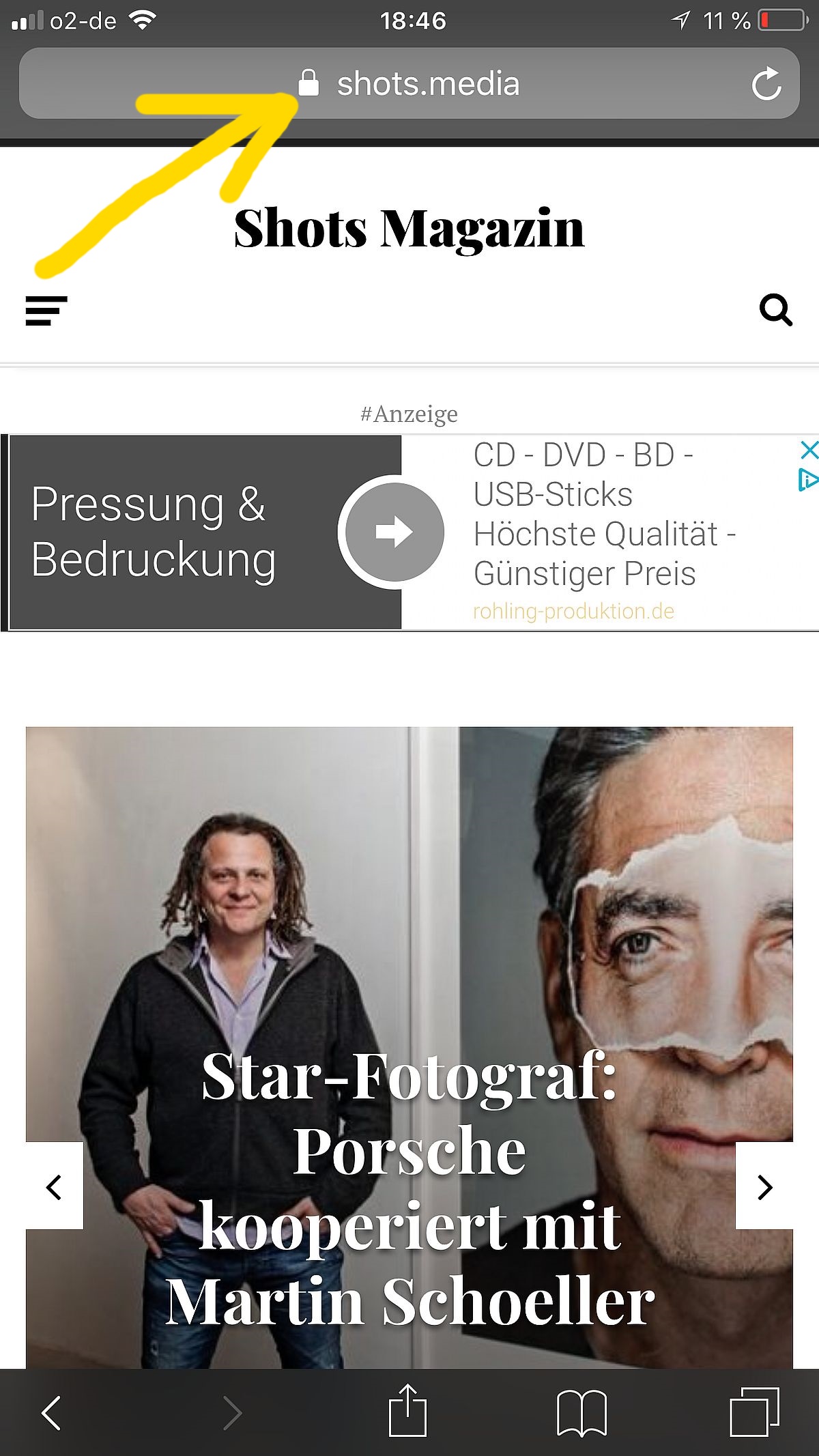This screenshot has height=1456, width=819.
Task: Show the next slide in the carousel
Action: (x=765, y=1187)
